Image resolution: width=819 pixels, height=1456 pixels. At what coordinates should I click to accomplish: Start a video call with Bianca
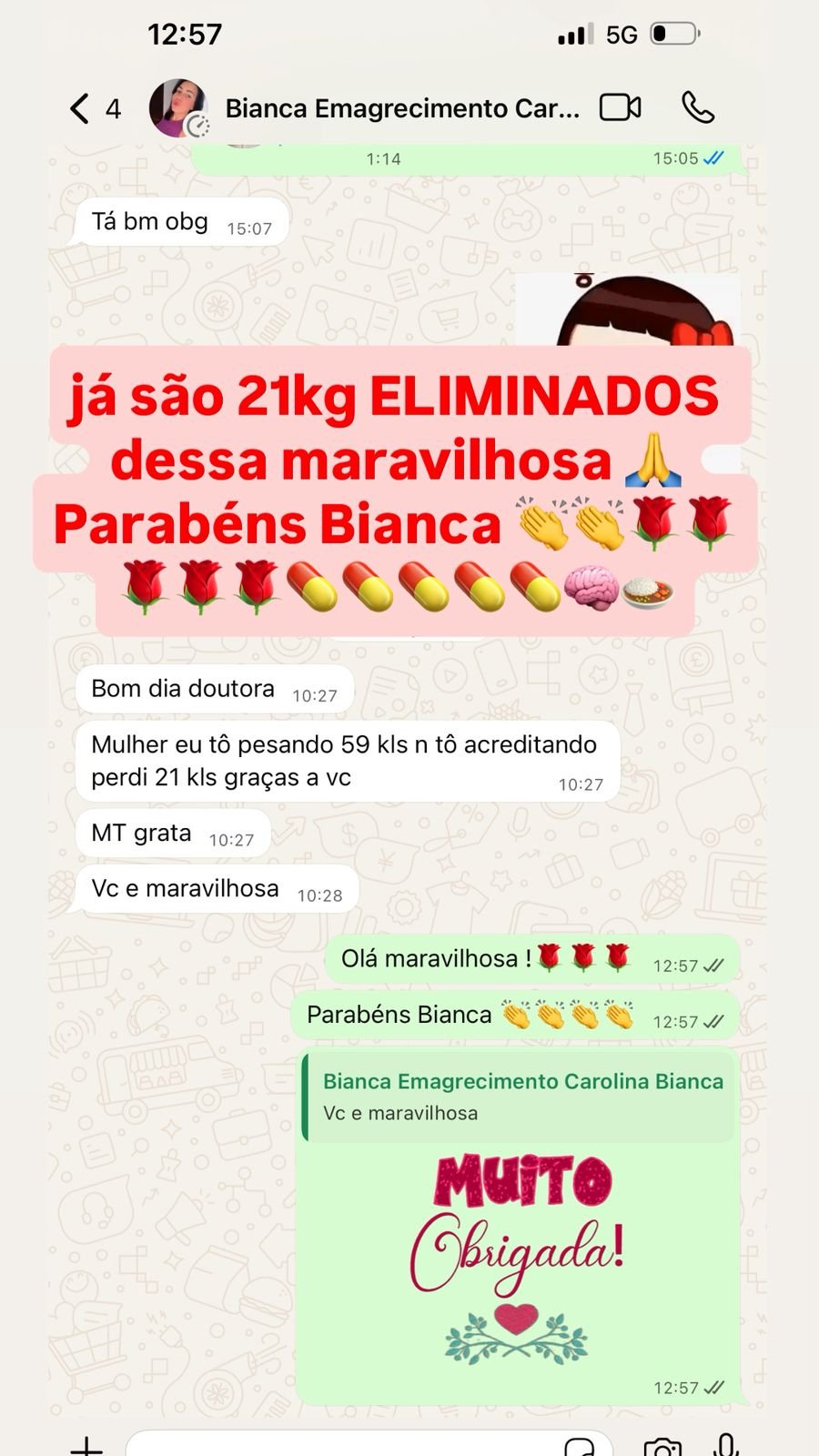[x=620, y=108]
